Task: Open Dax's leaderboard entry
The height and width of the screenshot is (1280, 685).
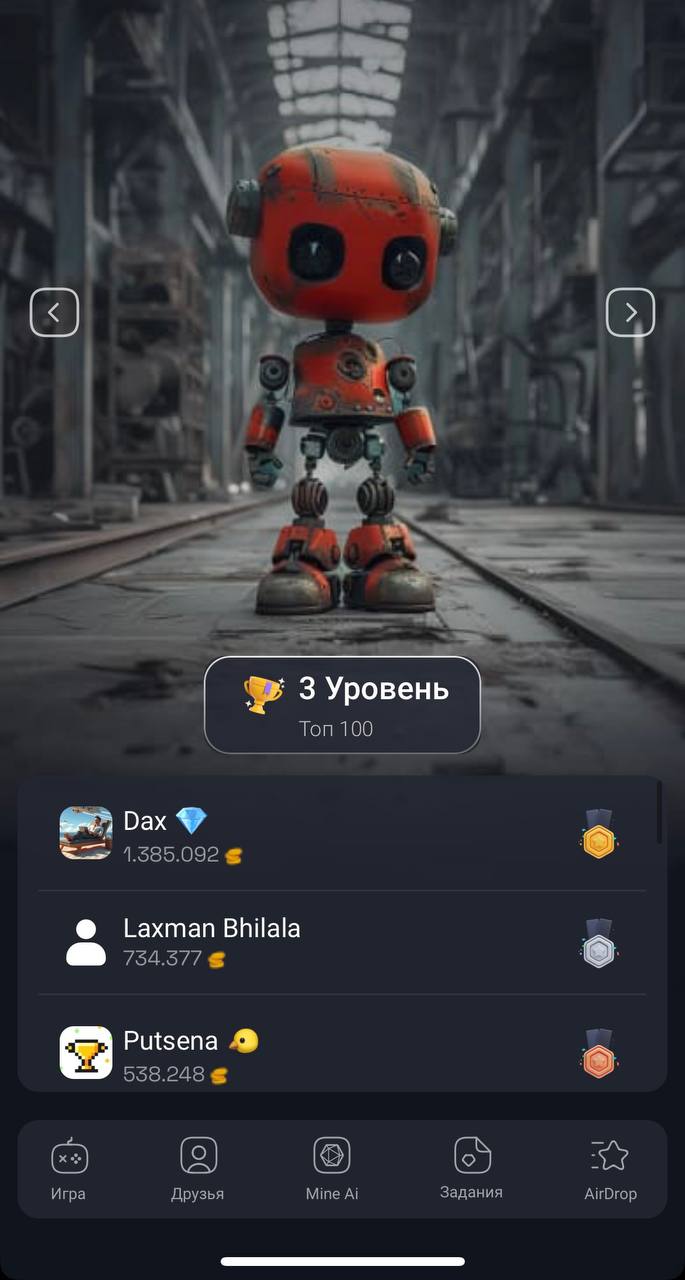Action: pyautogui.click(x=340, y=835)
